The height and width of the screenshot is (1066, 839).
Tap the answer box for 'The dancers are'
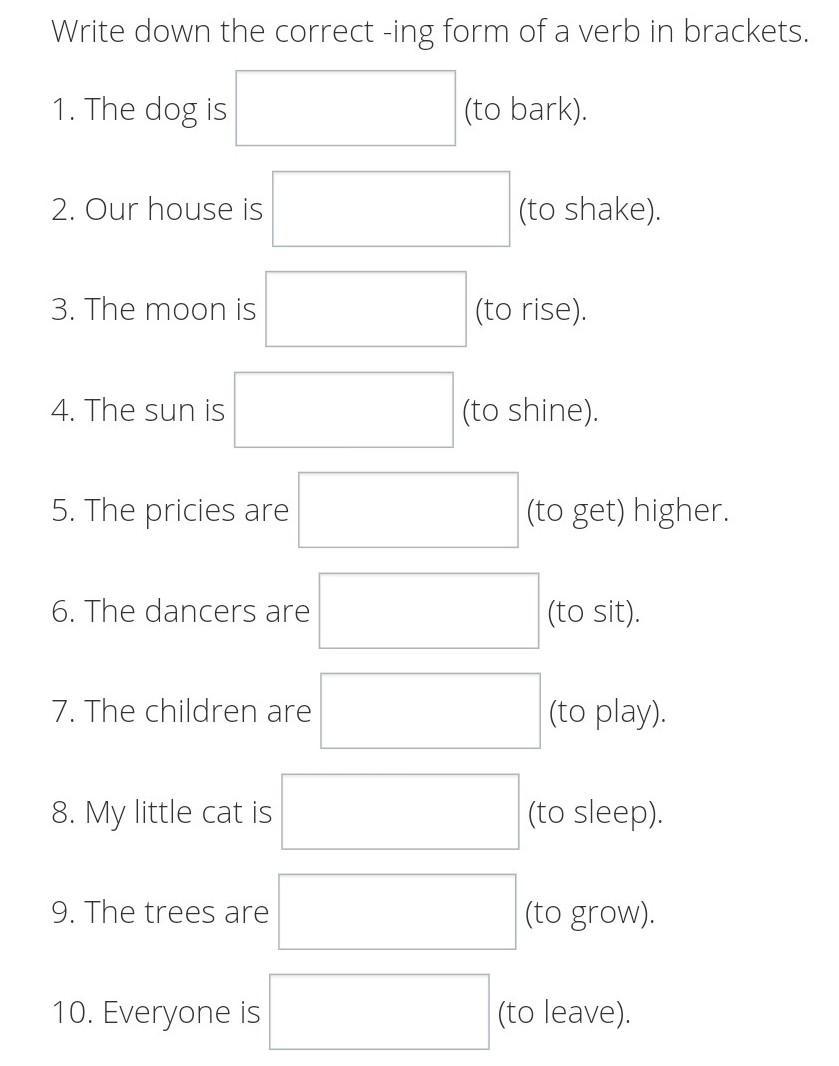click(429, 611)
